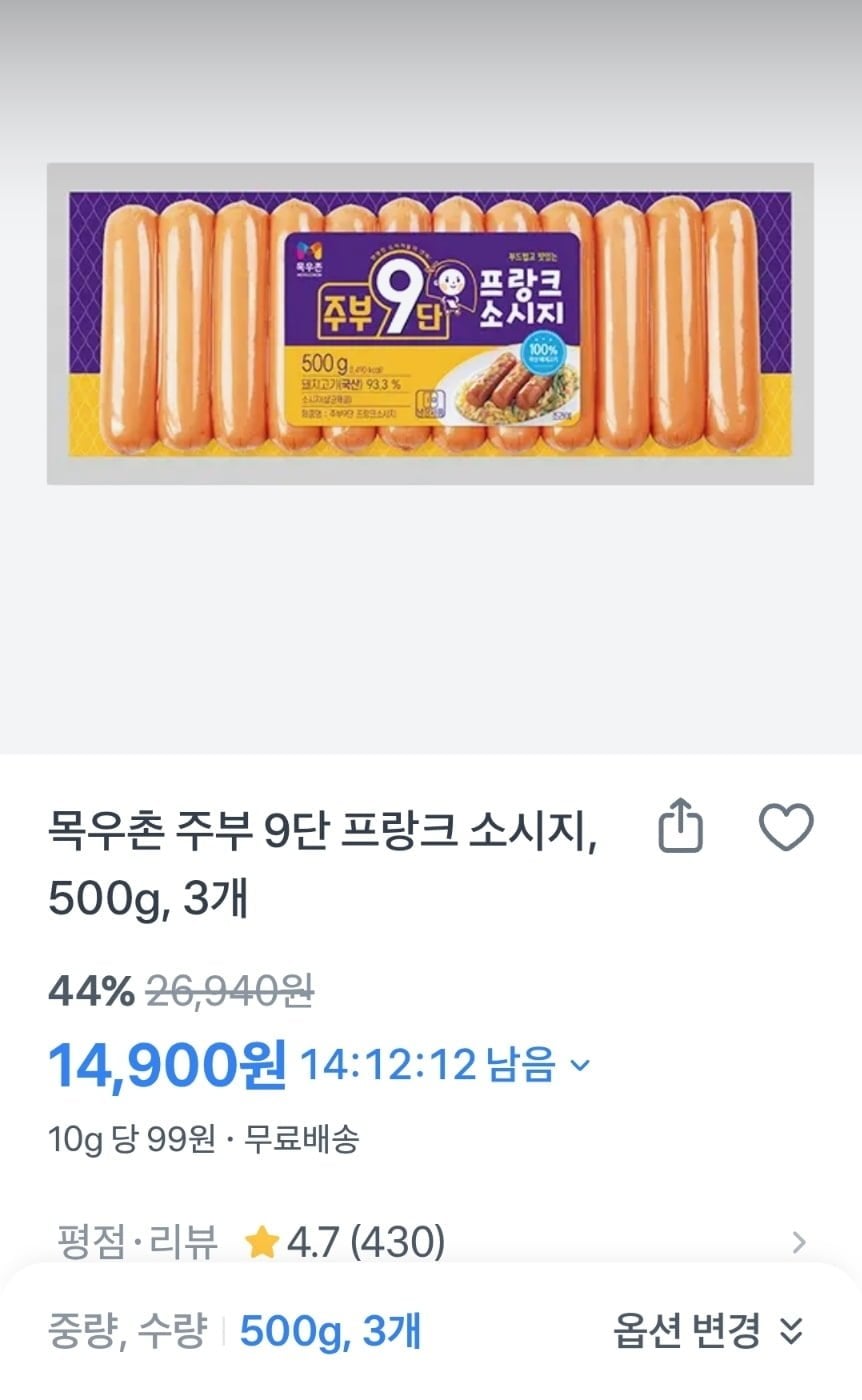The height and width of the screenshot is (1400, 862).
Task: Open the product image of 프랑크 소시지
Action: tap(430, 323)
